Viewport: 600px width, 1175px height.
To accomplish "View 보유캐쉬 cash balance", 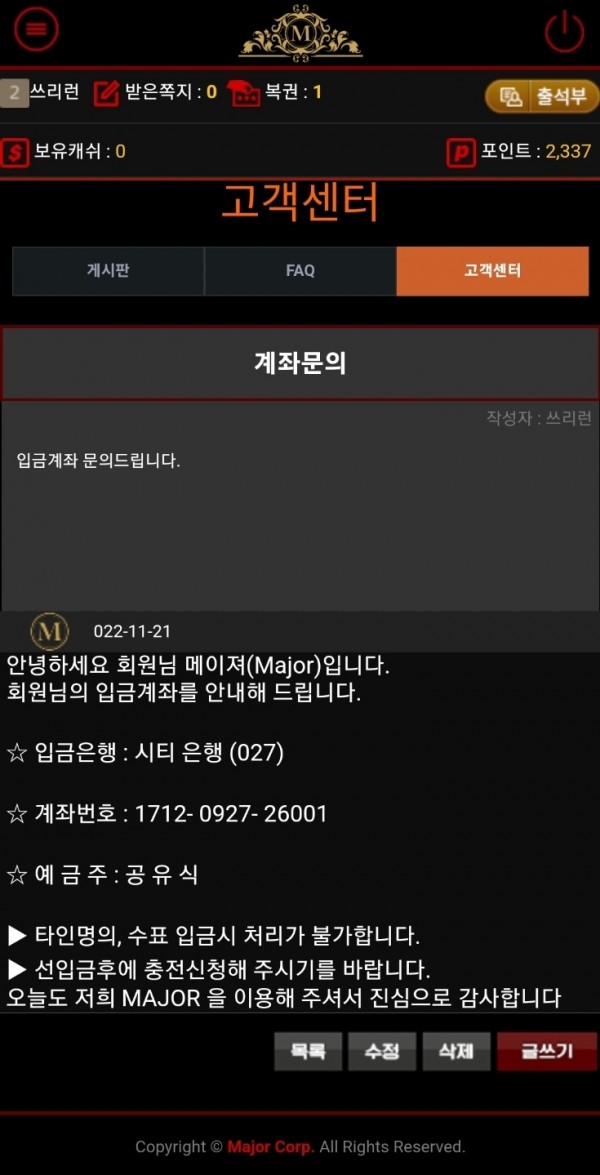I will tap(65, 152).
